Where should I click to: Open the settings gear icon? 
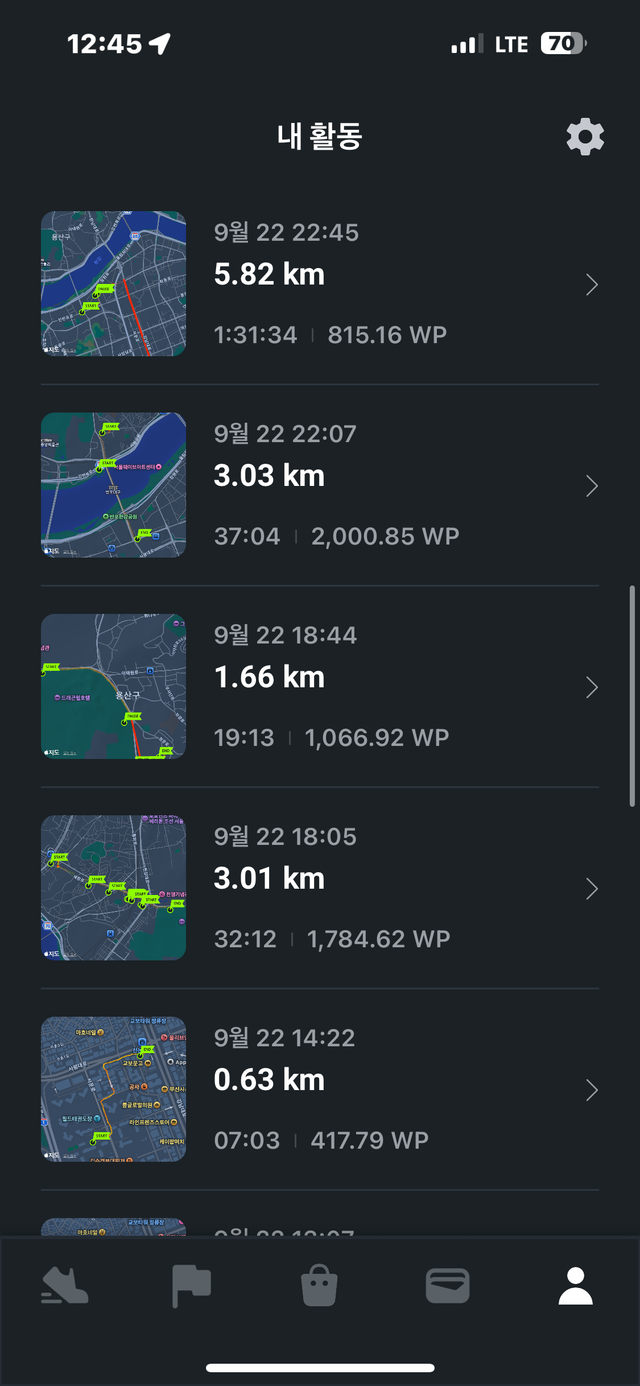[585, 136]
